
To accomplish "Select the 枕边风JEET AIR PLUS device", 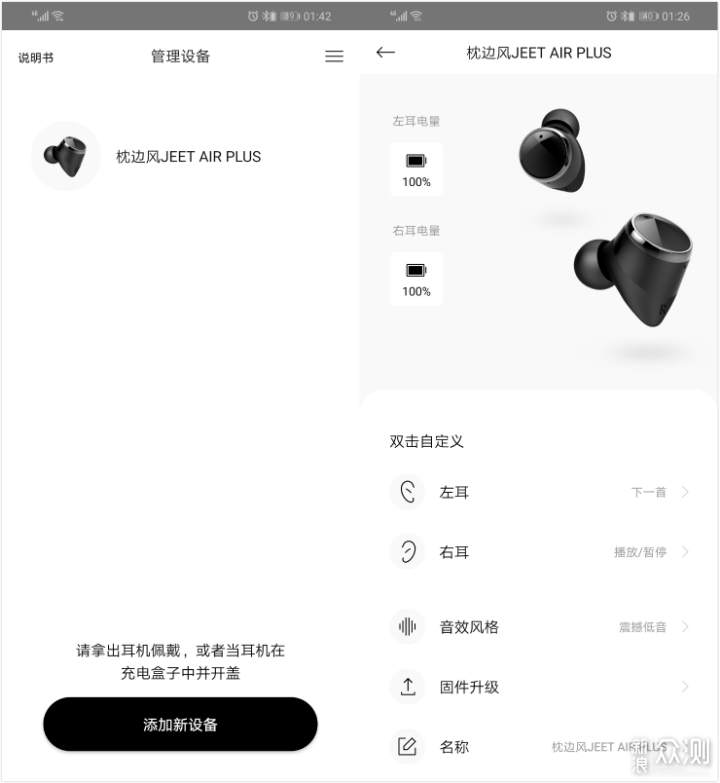I will (x=188, y=157).
